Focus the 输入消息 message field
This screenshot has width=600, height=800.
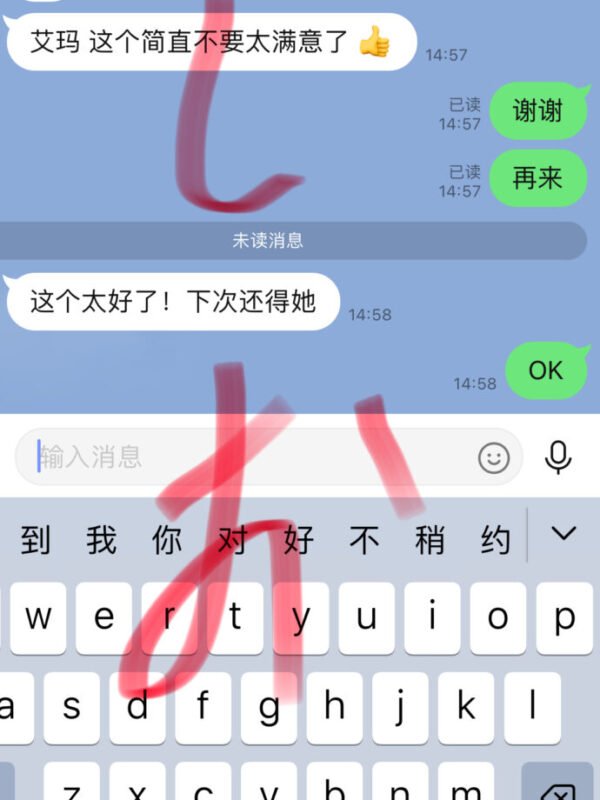tap(250, 458)
